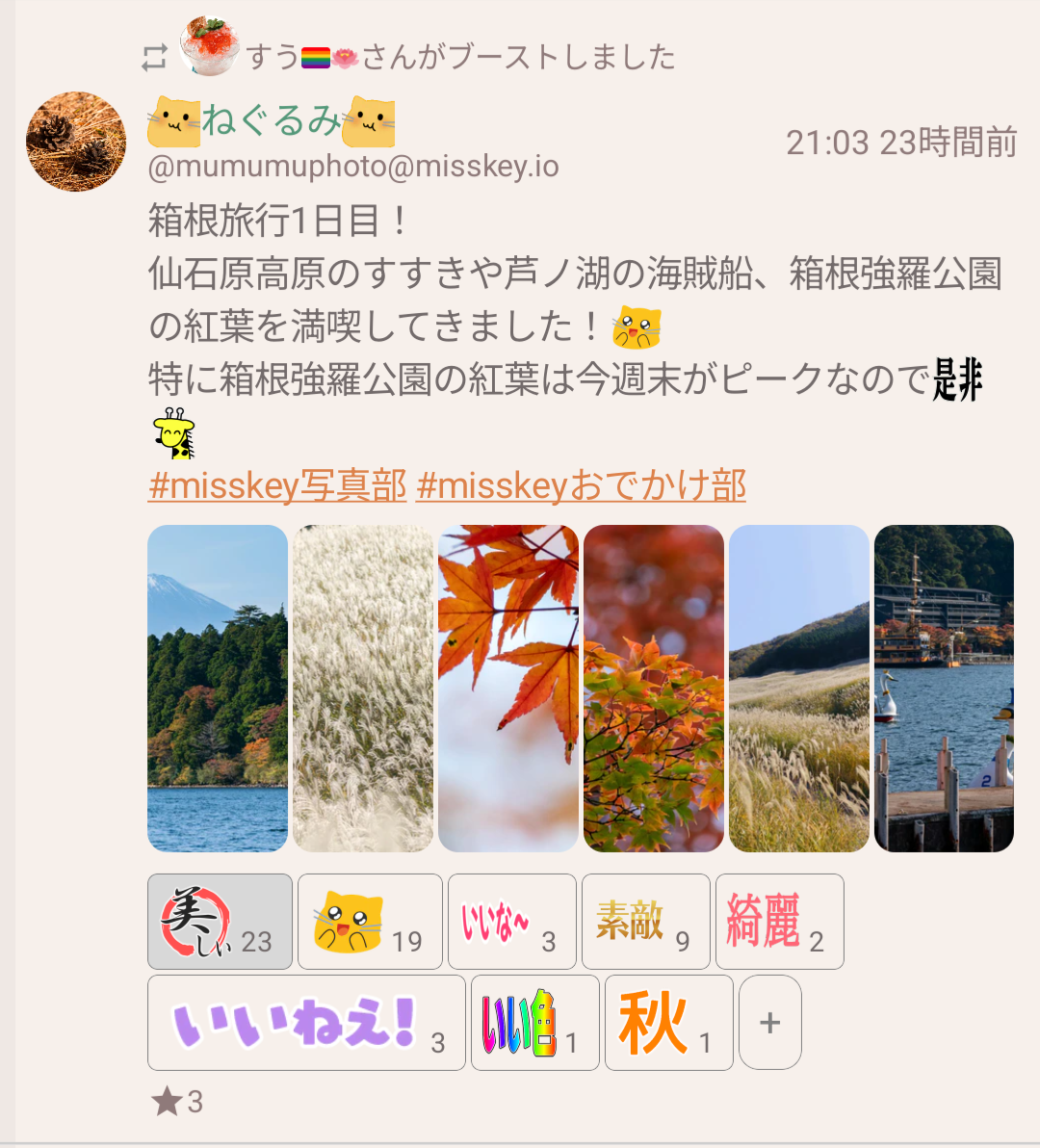This screenshot has width=1040, height=1148.
Task: Open ねぐるみ's pinecone profile avatar
Action: pyautogui.click(x=76, y=142)
